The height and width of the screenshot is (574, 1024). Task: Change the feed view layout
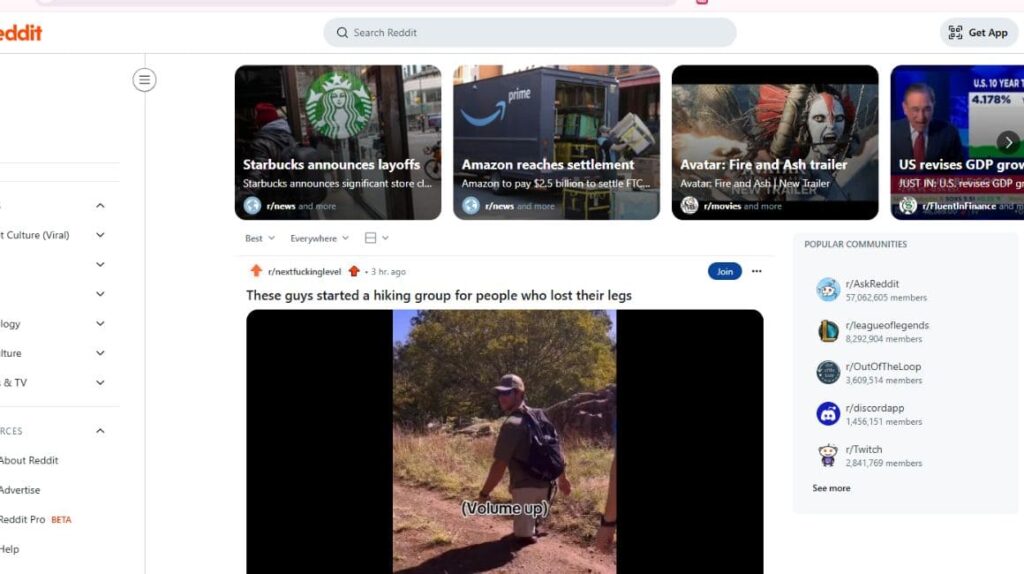(376, 238)
